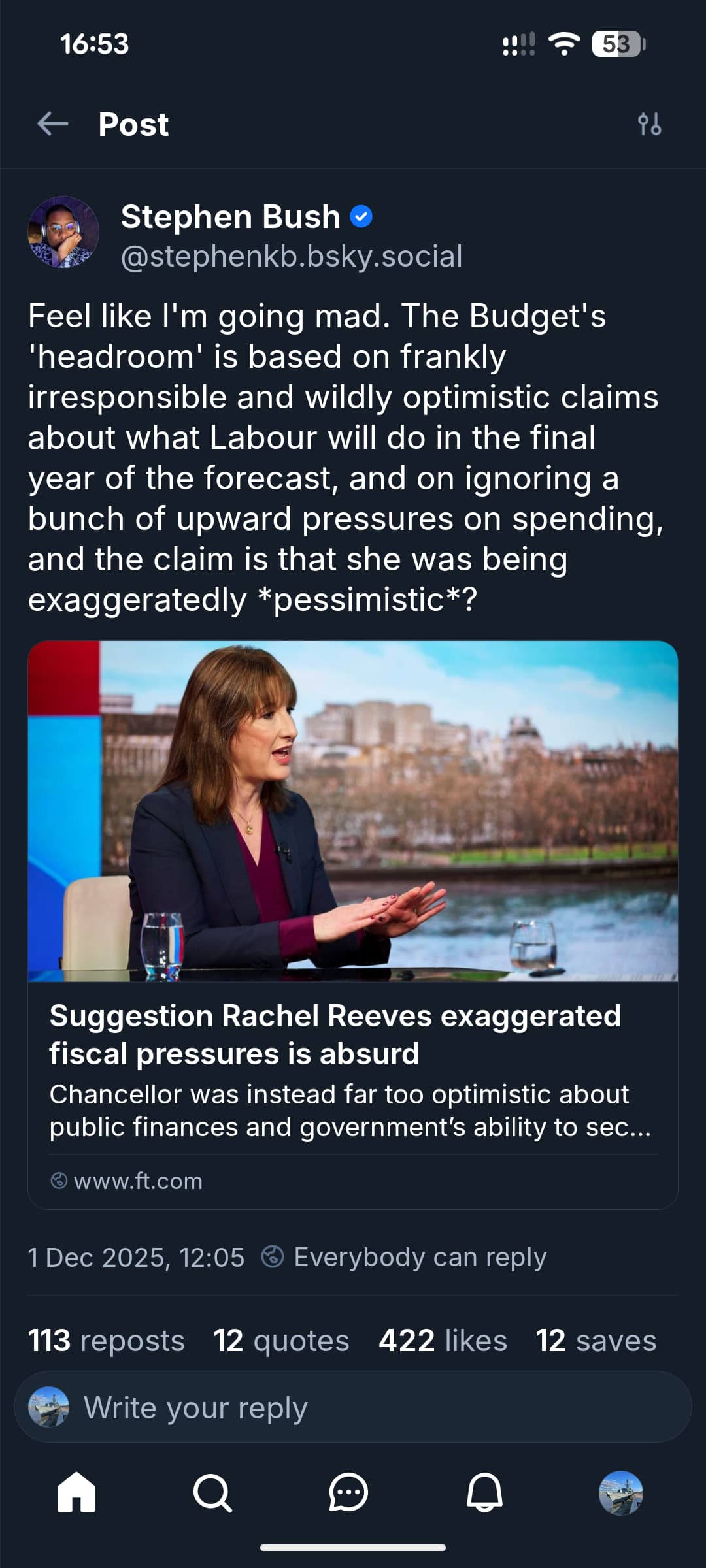Image resolution: width=706 pixels, height=1568 pixels.
Task: Open the notifications bell
Action: (484, 1492)
